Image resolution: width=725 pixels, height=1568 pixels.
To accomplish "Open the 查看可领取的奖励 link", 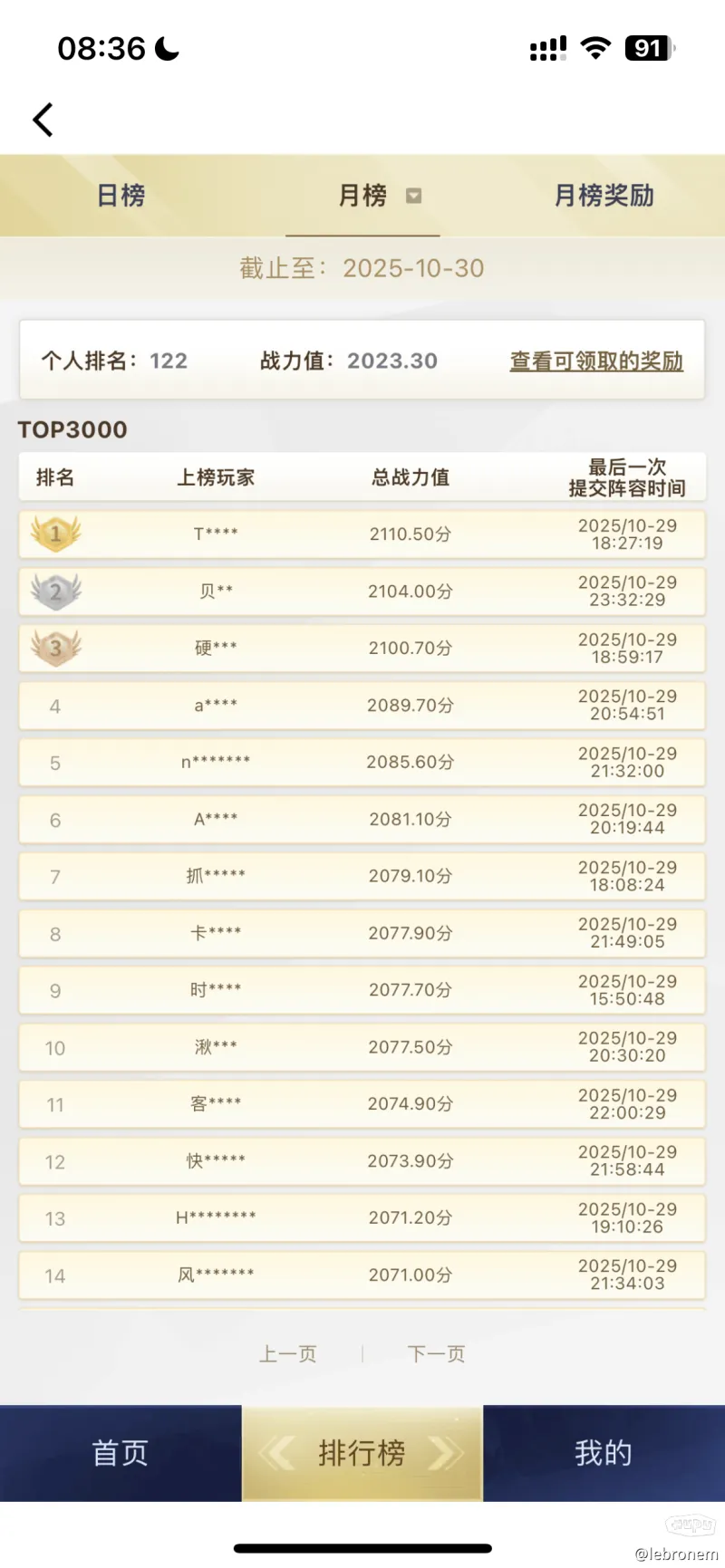I will click(595, 361).
